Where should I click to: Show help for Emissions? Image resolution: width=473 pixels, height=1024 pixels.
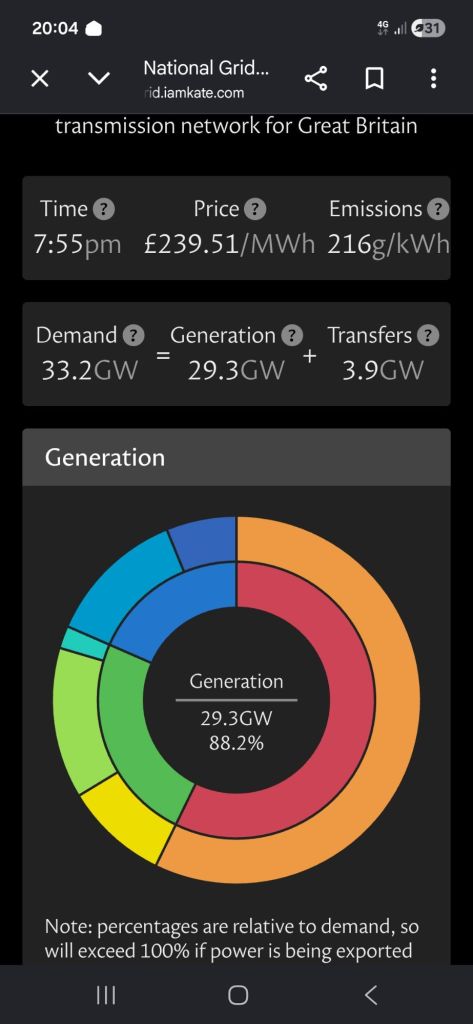coord(438,210)
